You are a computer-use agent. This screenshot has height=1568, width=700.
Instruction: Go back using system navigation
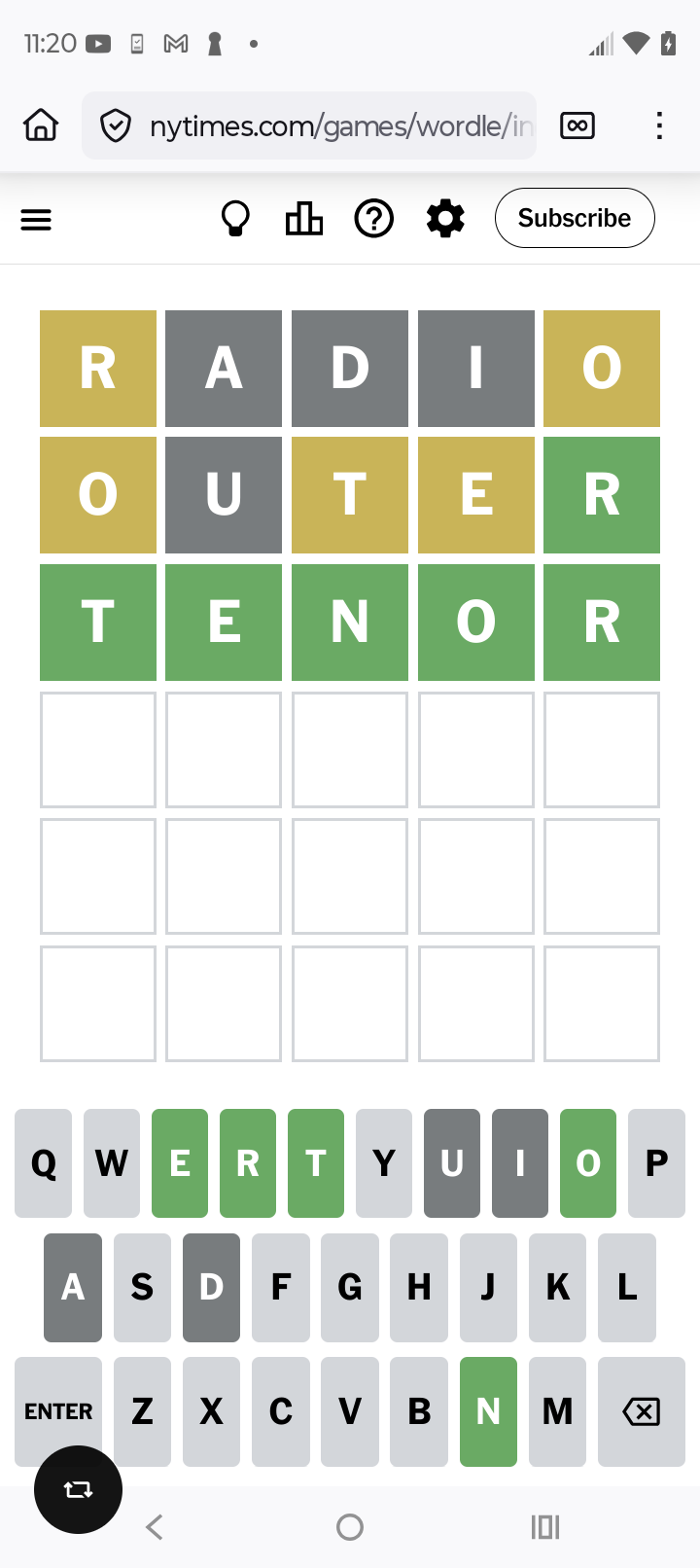tap(155, 1527)
